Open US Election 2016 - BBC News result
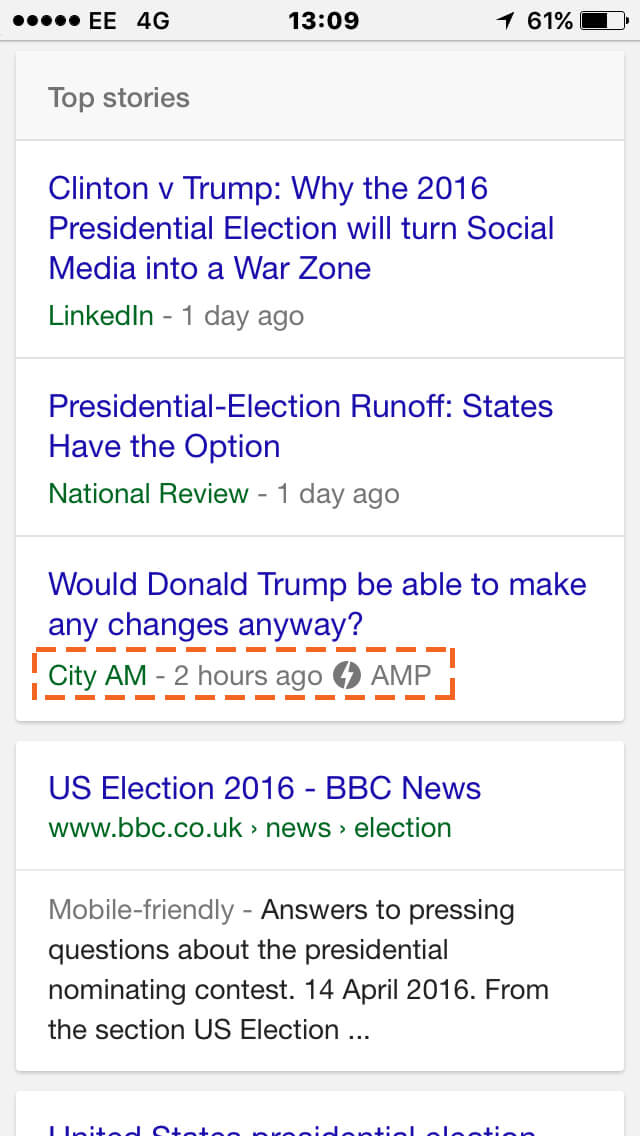The image size is (640, 1136). 264,788
